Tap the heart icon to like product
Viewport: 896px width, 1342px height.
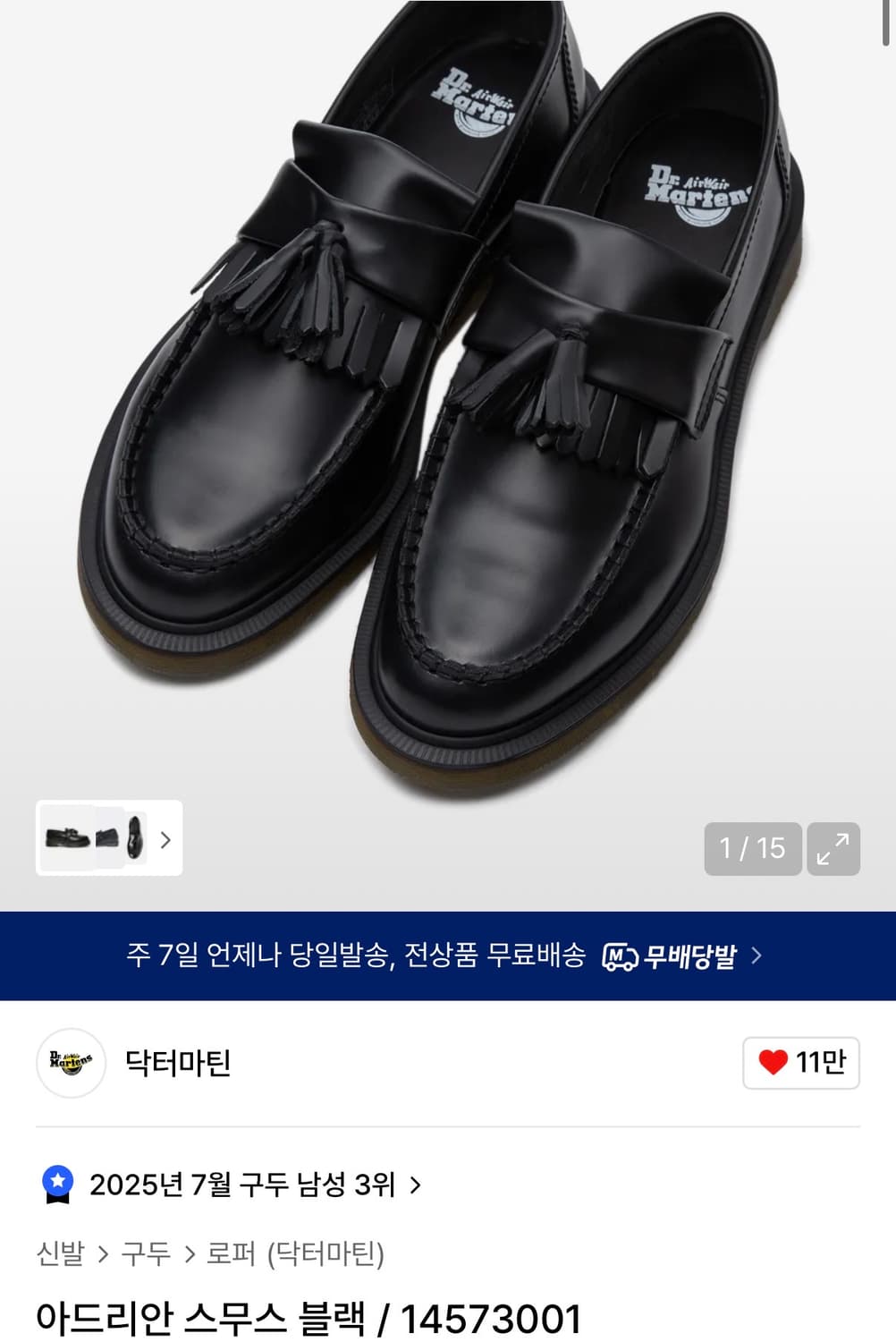[775, 1064]
